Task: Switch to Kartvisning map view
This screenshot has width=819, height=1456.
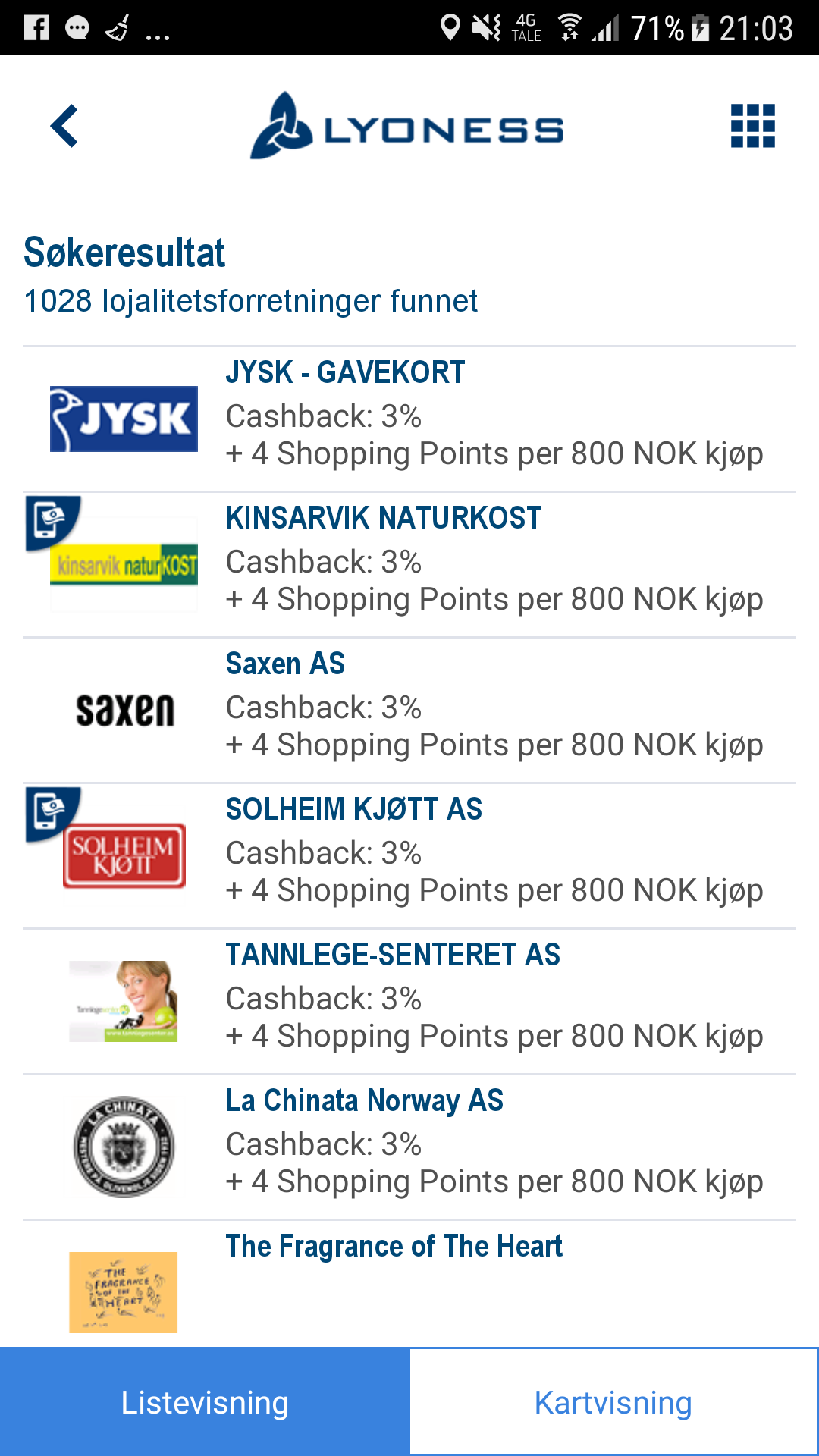Action: pyautogui.click(x=614, y=1401)
